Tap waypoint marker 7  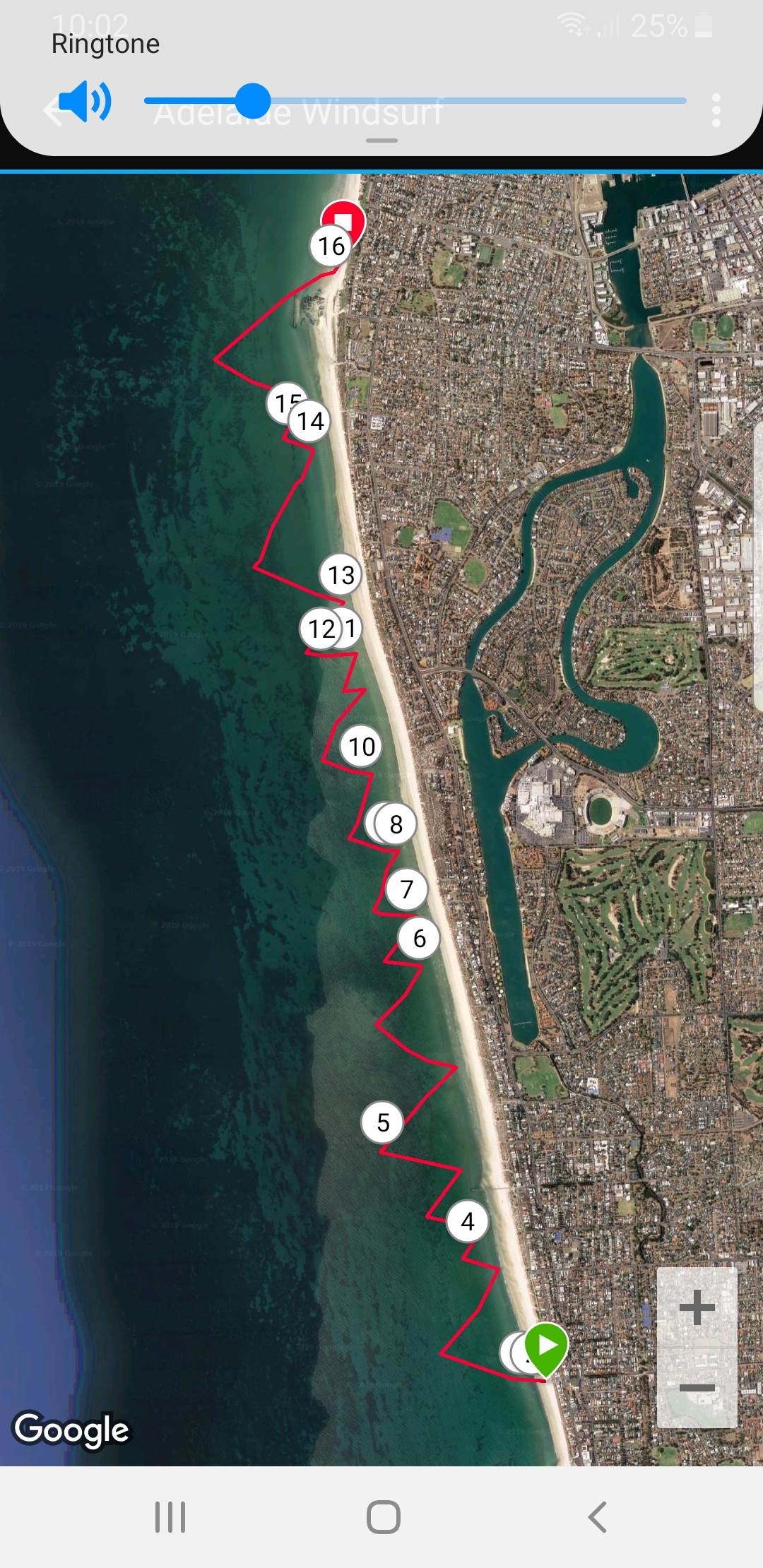click(406, 889)
